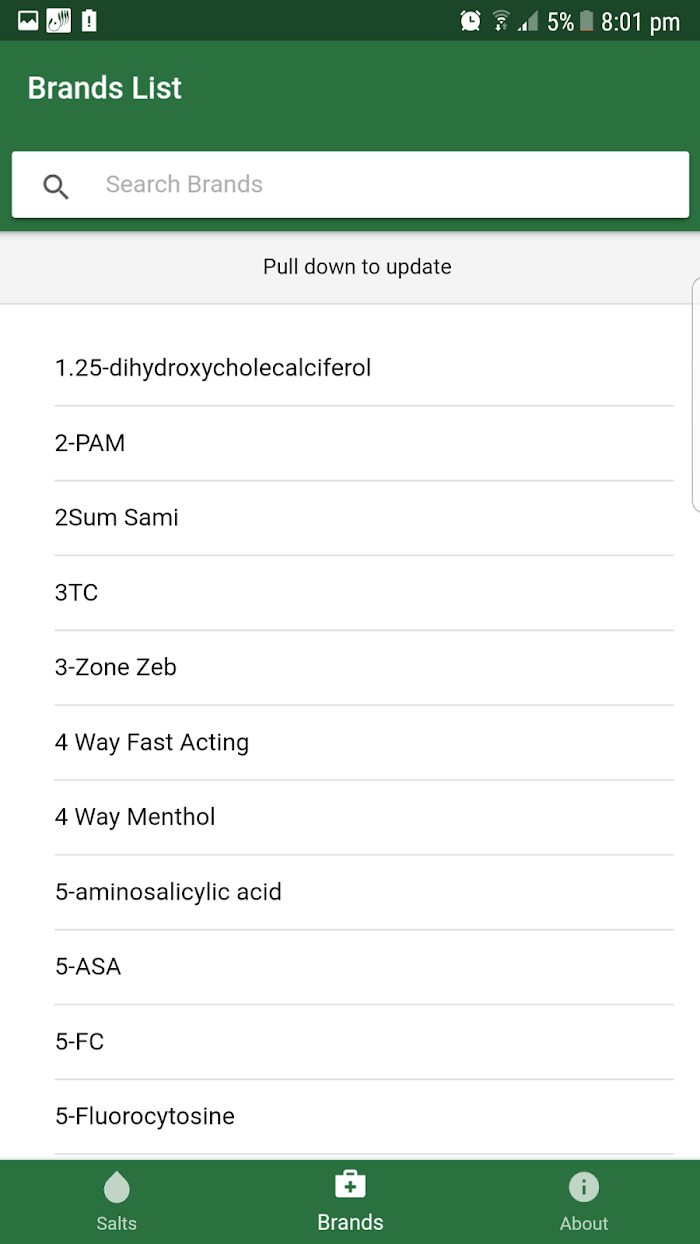
Task: Select 2Sum Sami from the list
Action: coord(364,518)
